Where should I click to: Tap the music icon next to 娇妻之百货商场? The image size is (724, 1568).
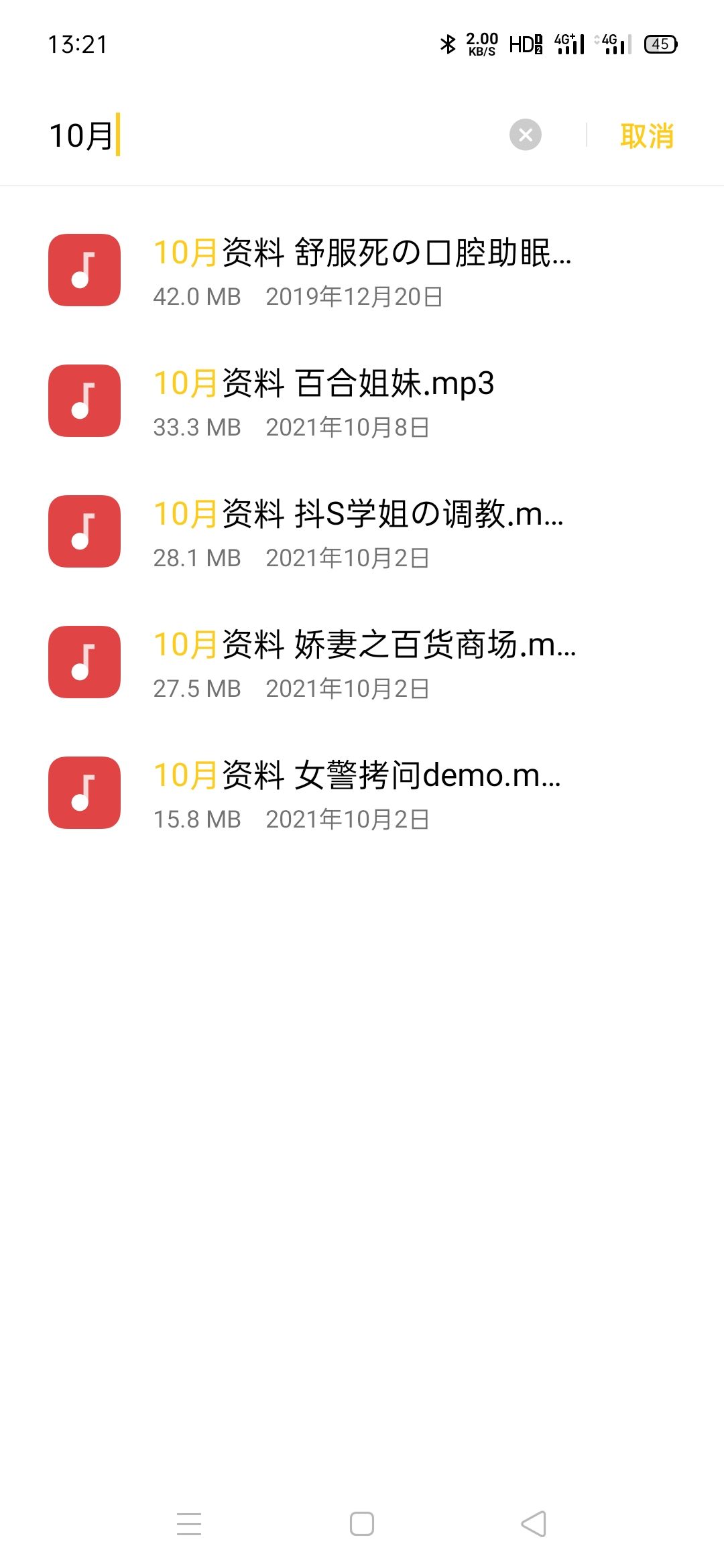(x=83, y=663)
